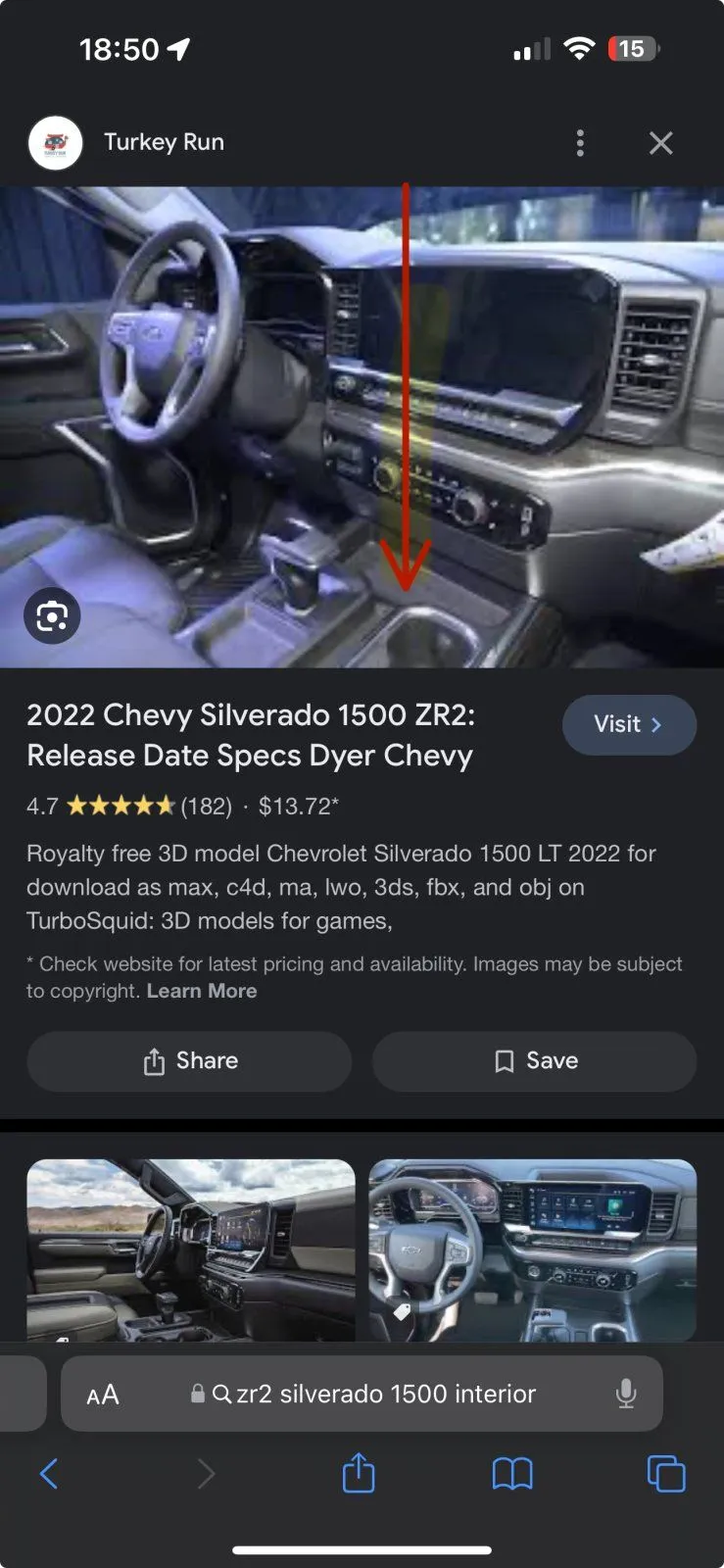Edit the zr2 silverado 1500 interior address bar
Screen dimensions: 724x1568
pos(386,1395)
